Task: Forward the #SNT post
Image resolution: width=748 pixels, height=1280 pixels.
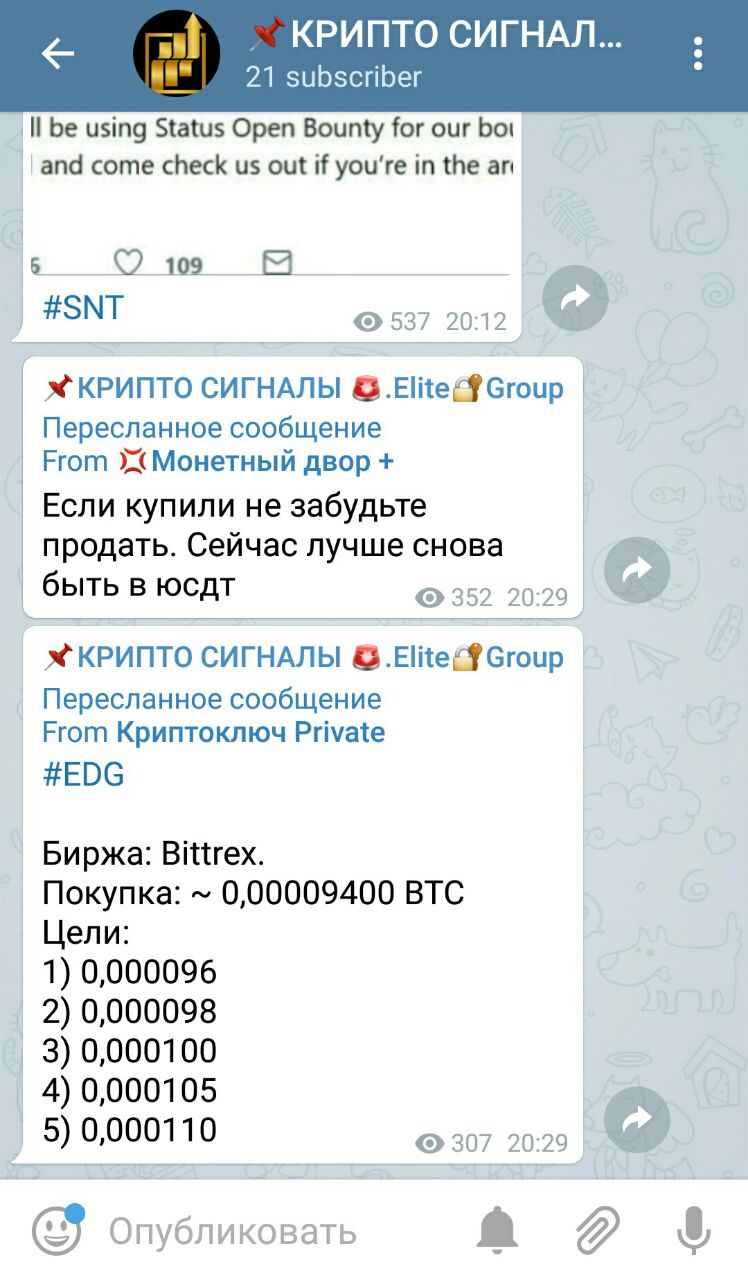Action: pos(575,298)
